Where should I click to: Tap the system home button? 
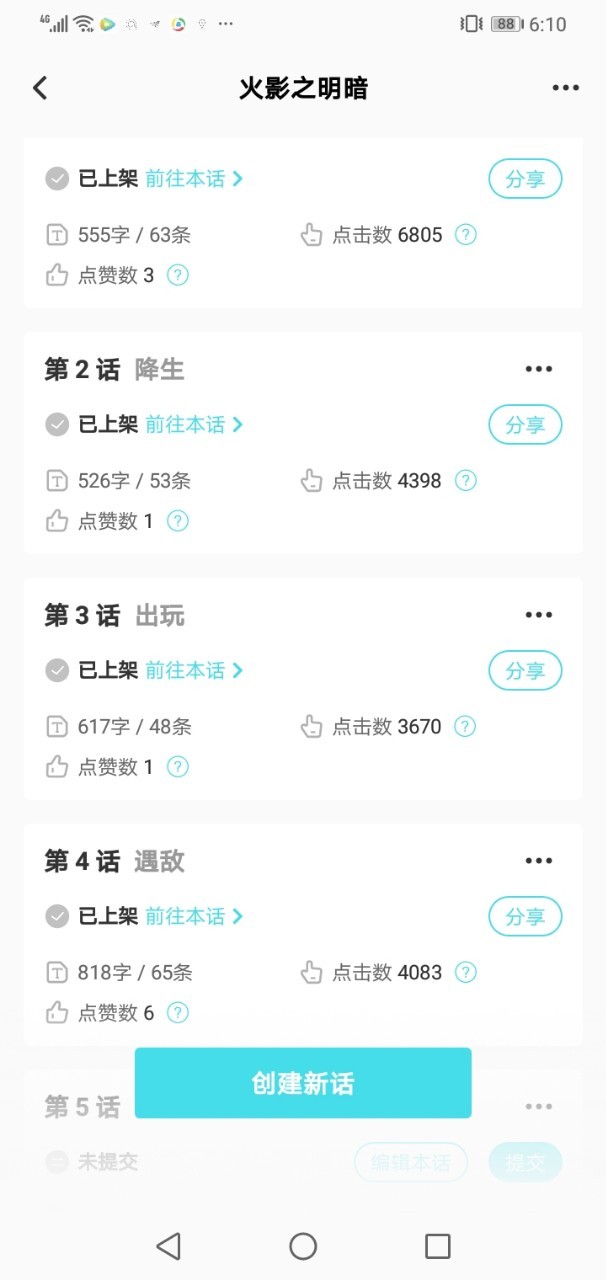pos(303,1246)
